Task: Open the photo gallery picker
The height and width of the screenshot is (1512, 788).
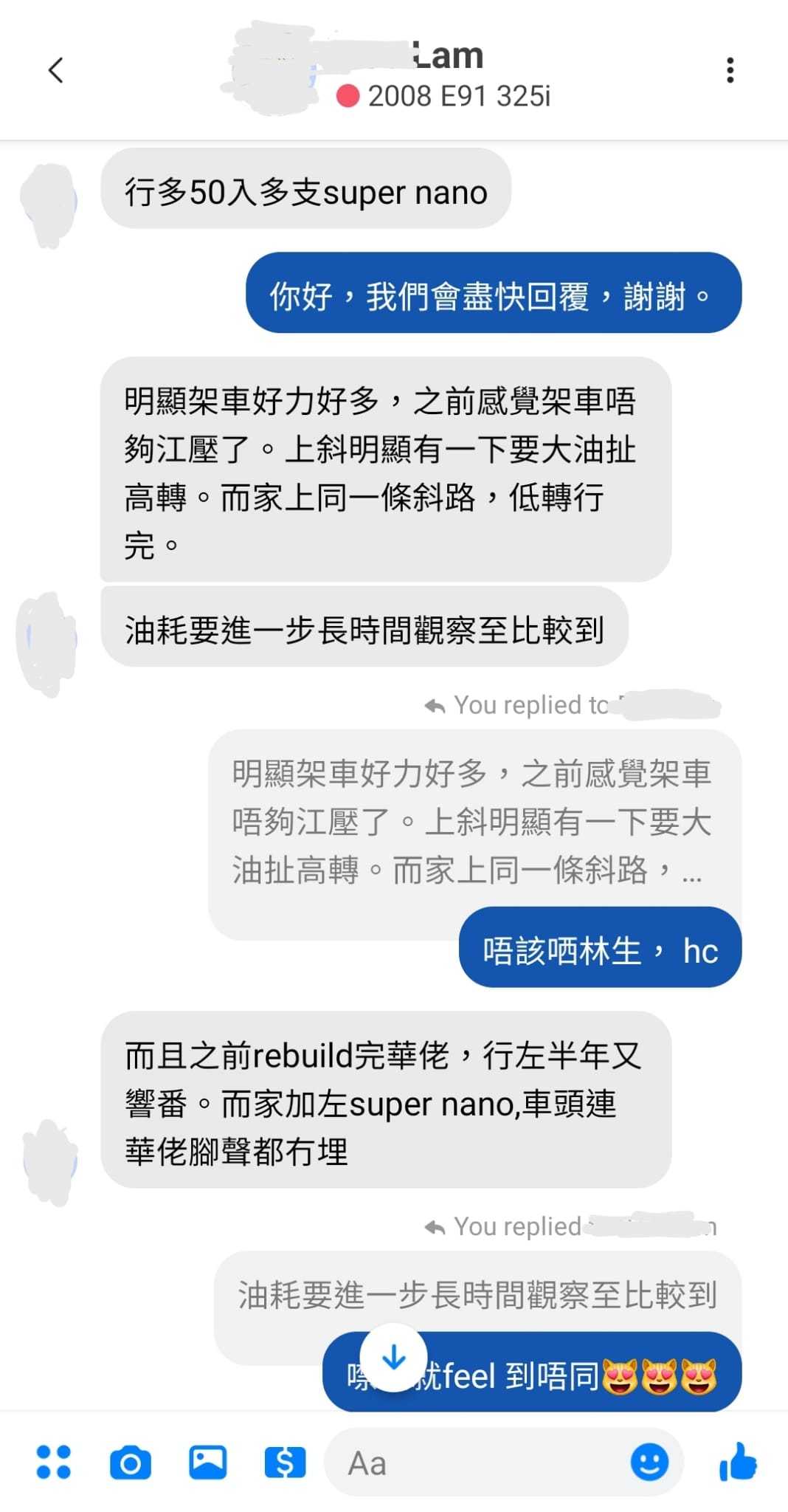Action: coord(207,1462)
